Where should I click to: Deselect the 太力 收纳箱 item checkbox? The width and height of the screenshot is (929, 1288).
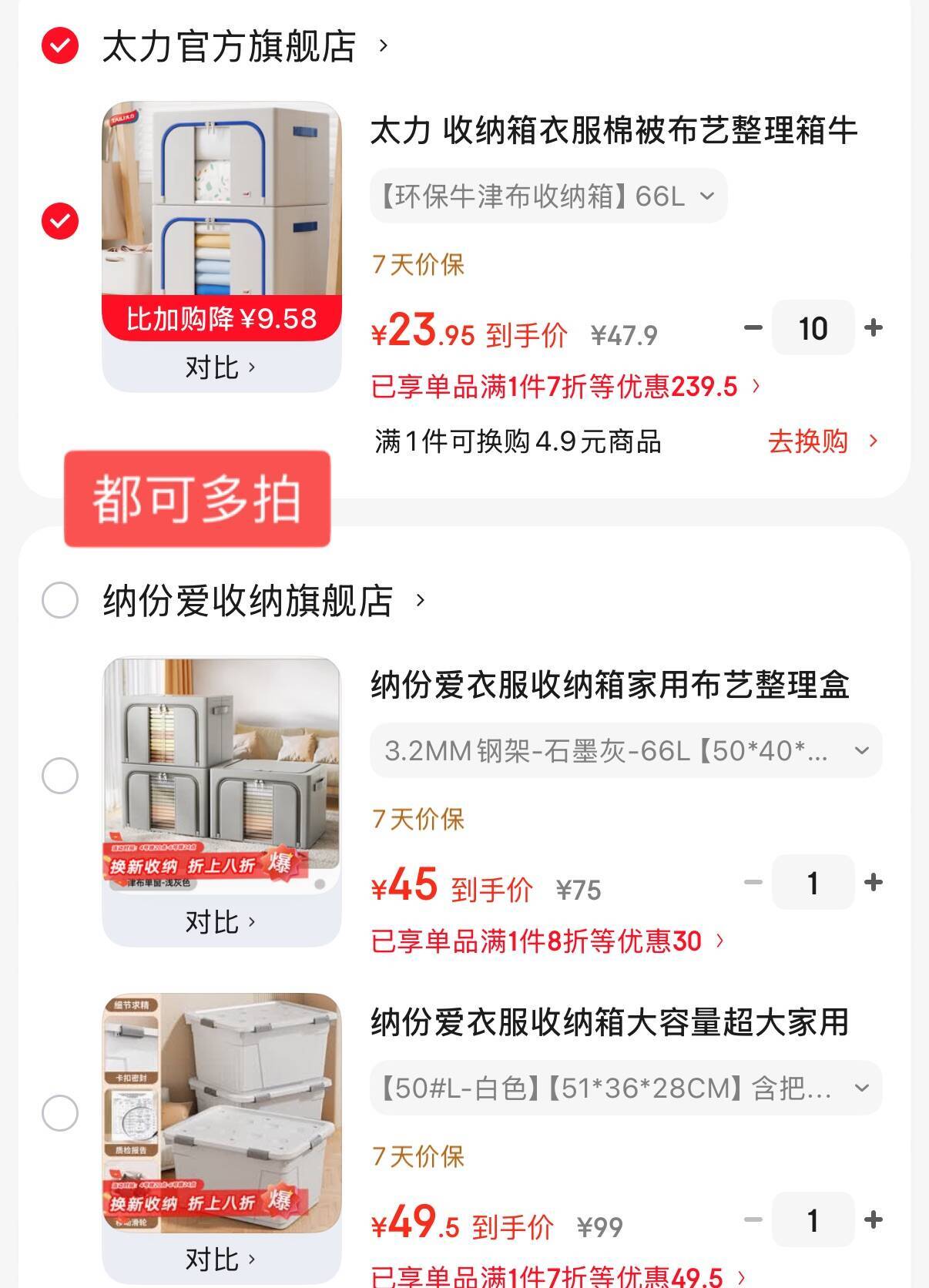coord(60,221)
